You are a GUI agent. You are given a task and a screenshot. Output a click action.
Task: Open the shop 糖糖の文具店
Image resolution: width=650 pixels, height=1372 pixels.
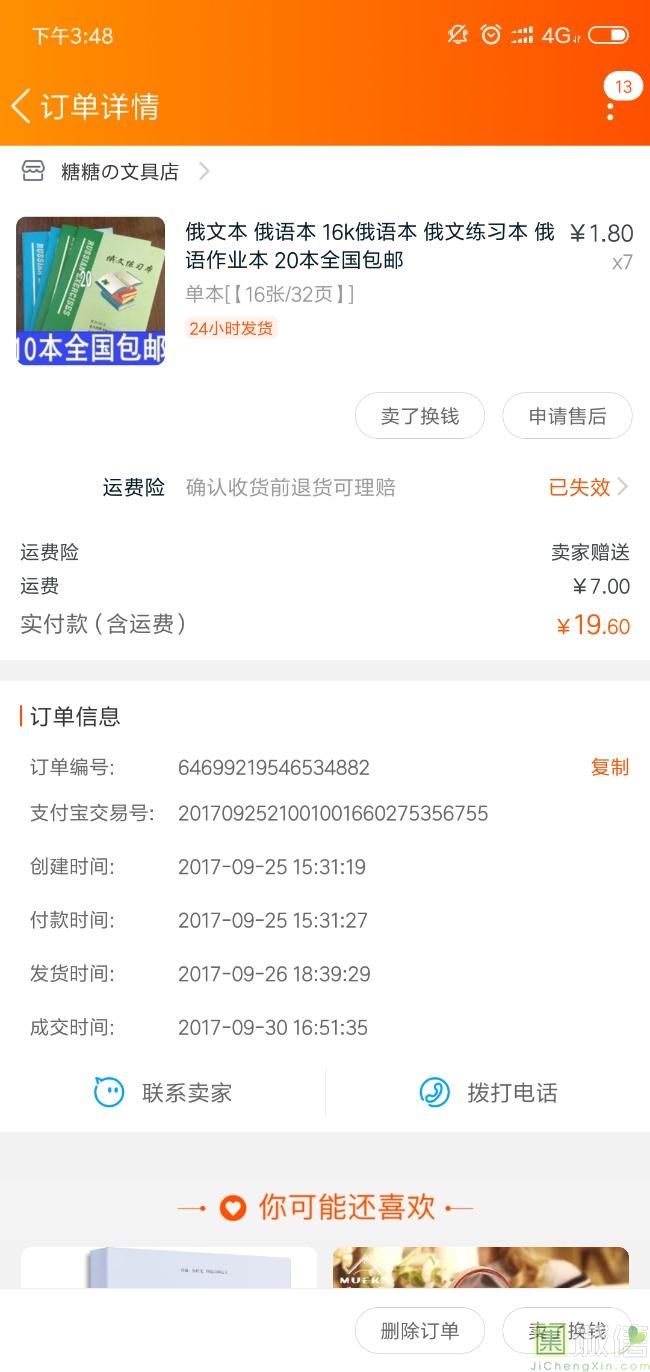point(116,172)
